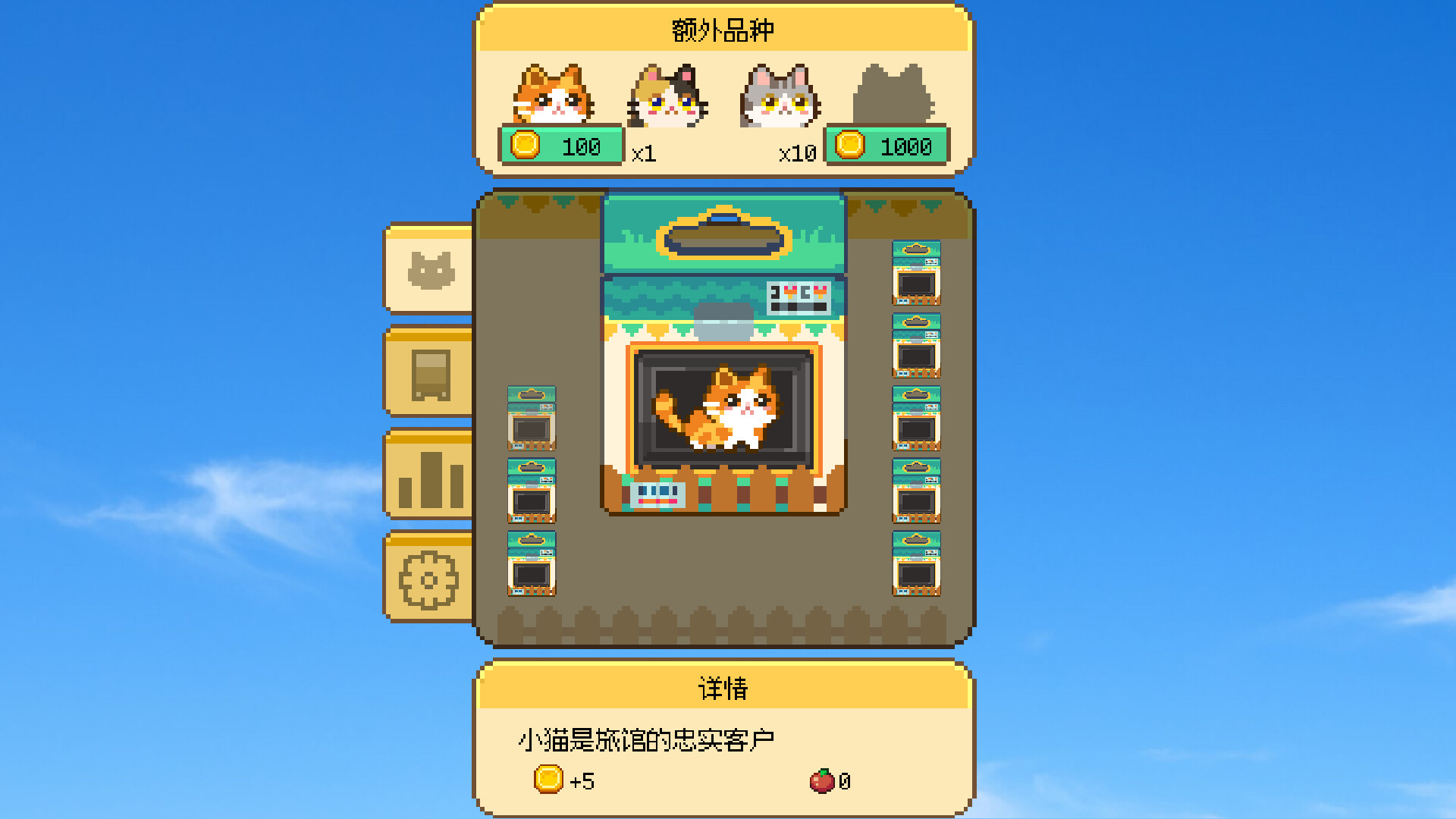Select the calico cat breed
Image resolution: width=1456 pixels, height=819 pixels.
(667, 96)
